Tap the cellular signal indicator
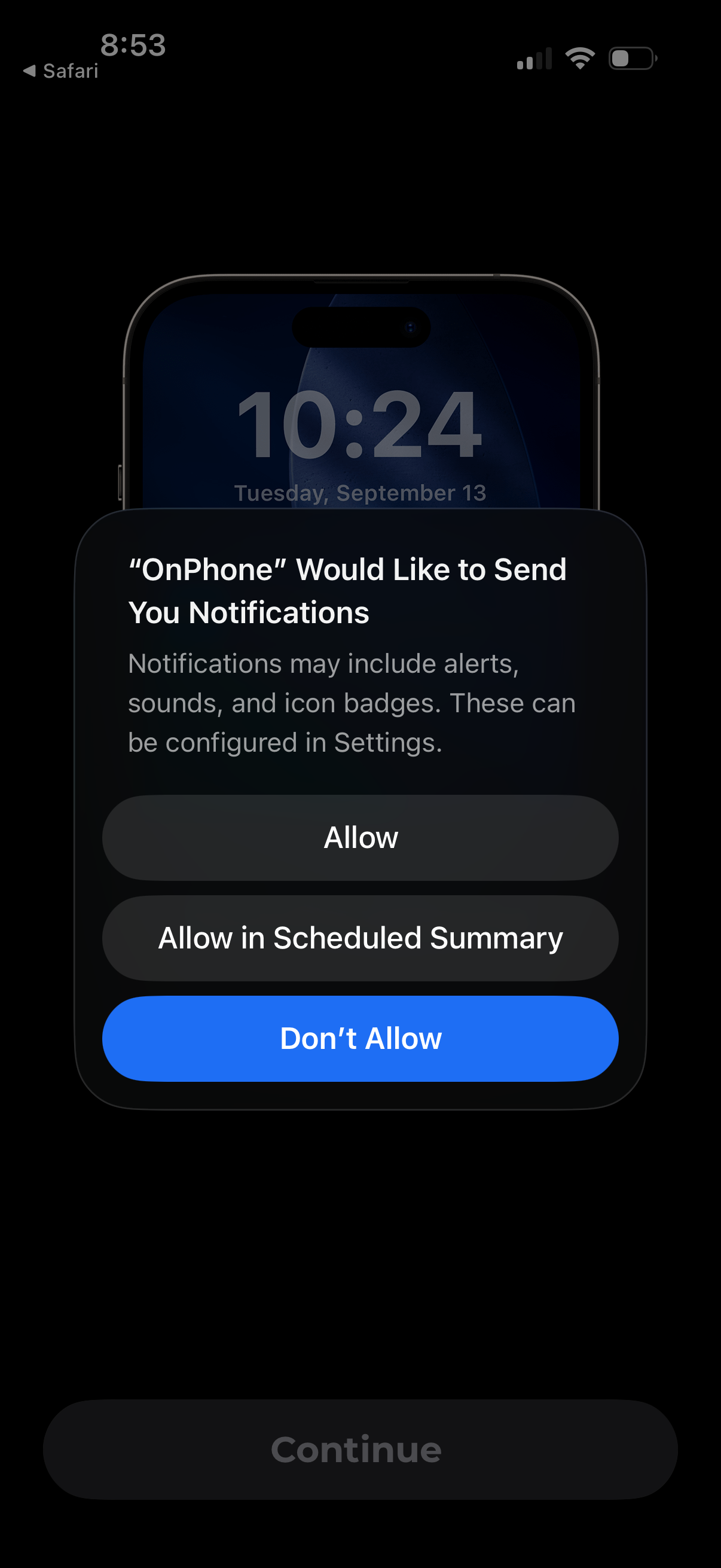The height and width of the screenshot is (1568, 721). tap(534, 58)
